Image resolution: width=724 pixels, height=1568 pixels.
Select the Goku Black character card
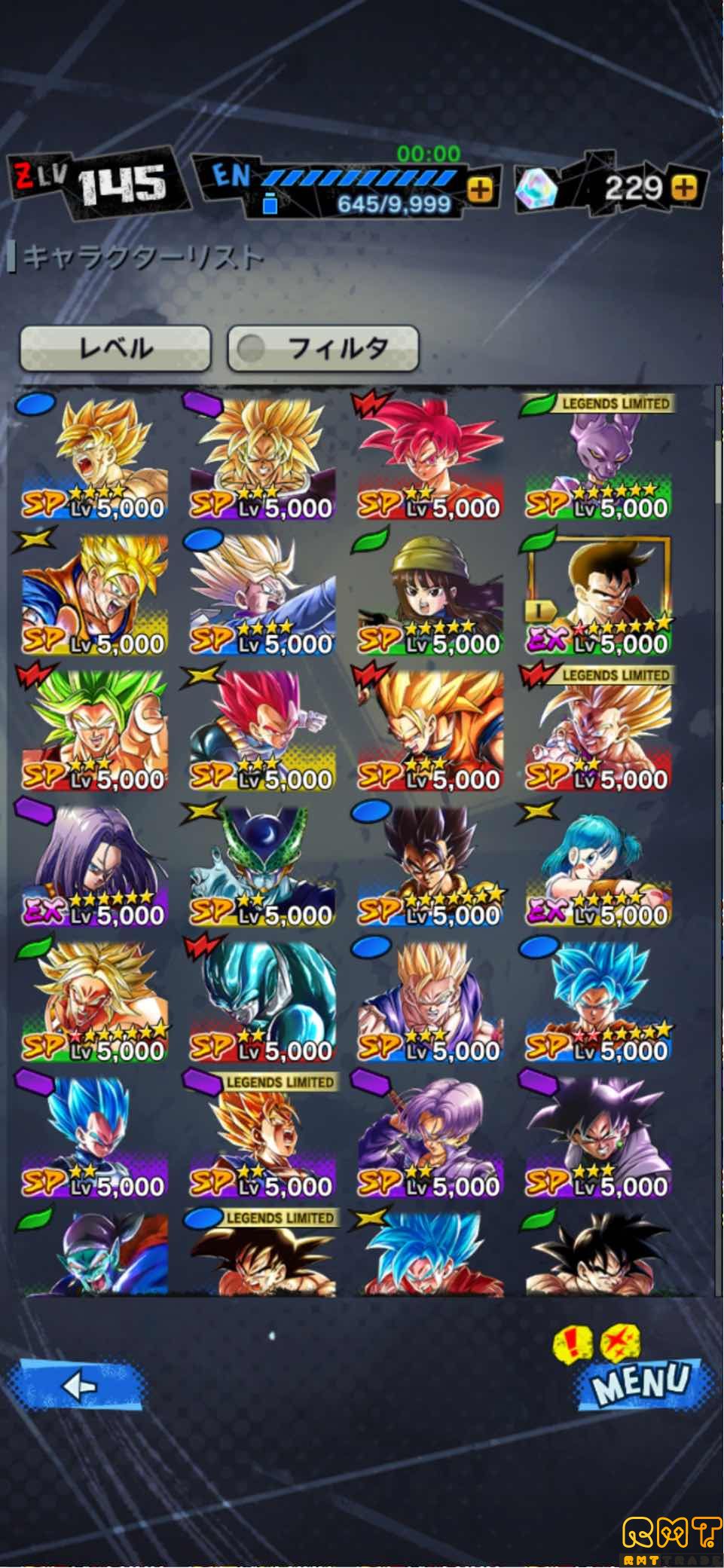pyautogui.click(x=597, y=1138)
